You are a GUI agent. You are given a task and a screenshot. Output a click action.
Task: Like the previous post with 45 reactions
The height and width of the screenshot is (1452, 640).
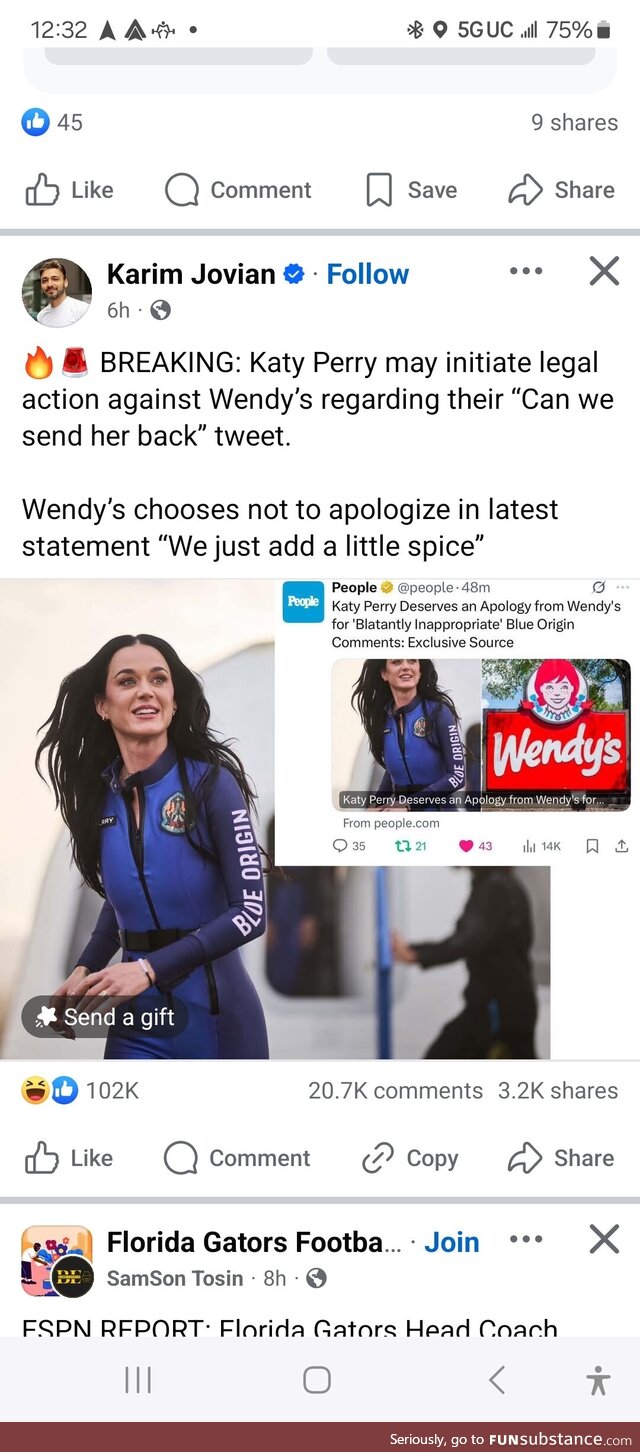tap(68, 190)
